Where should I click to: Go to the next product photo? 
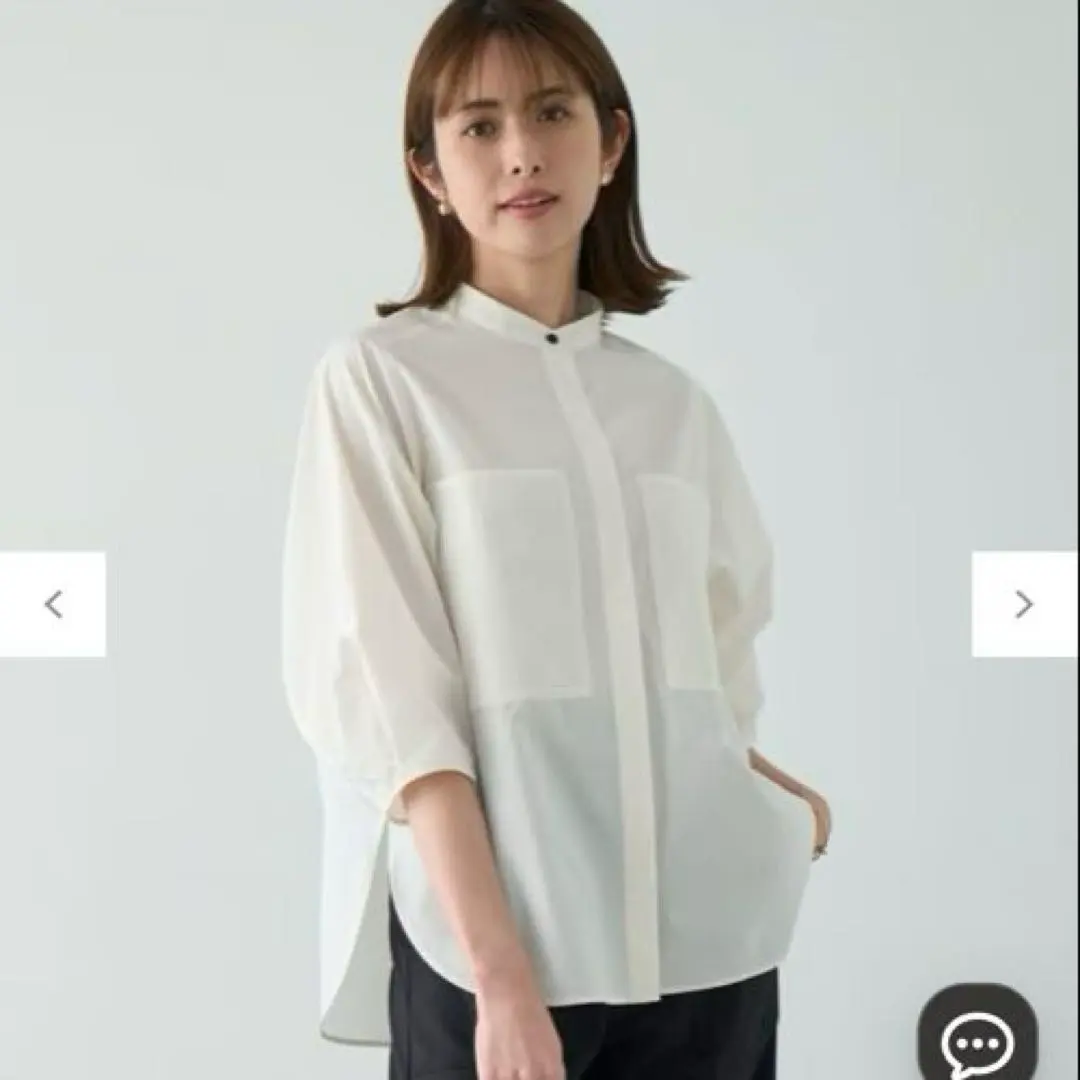1023,604
